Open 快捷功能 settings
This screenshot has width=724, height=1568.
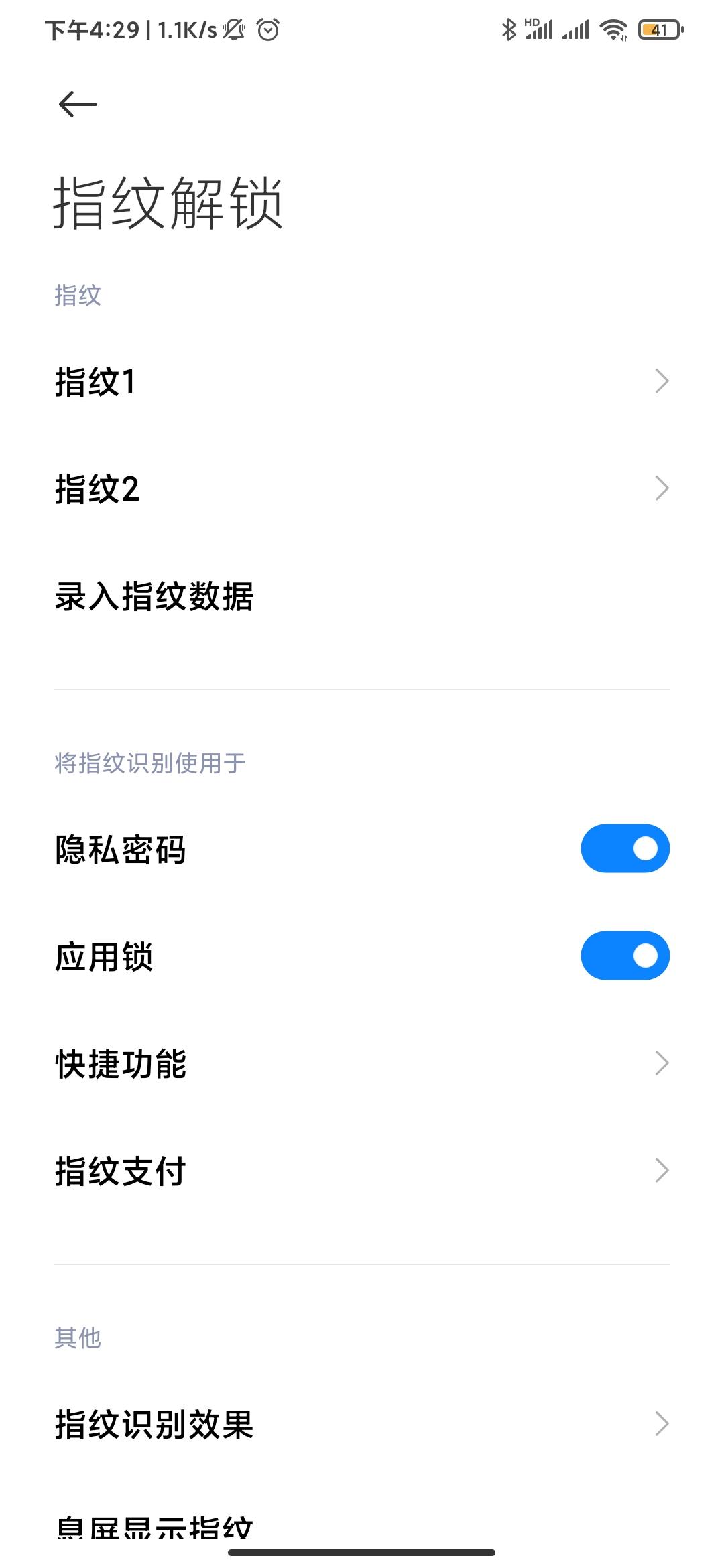pos(362,1063)
